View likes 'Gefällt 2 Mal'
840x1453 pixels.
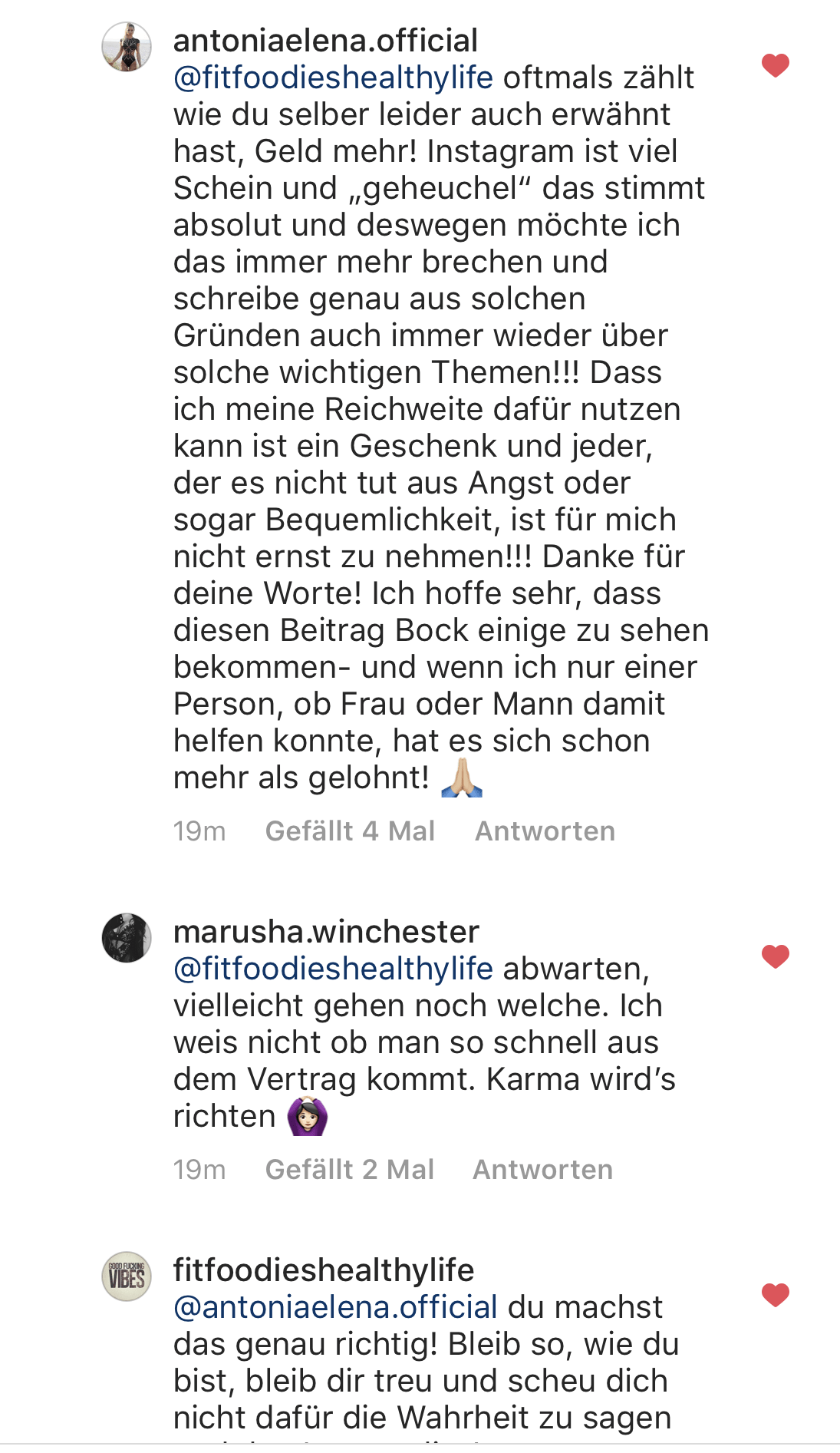click(x=350, y=1170)
